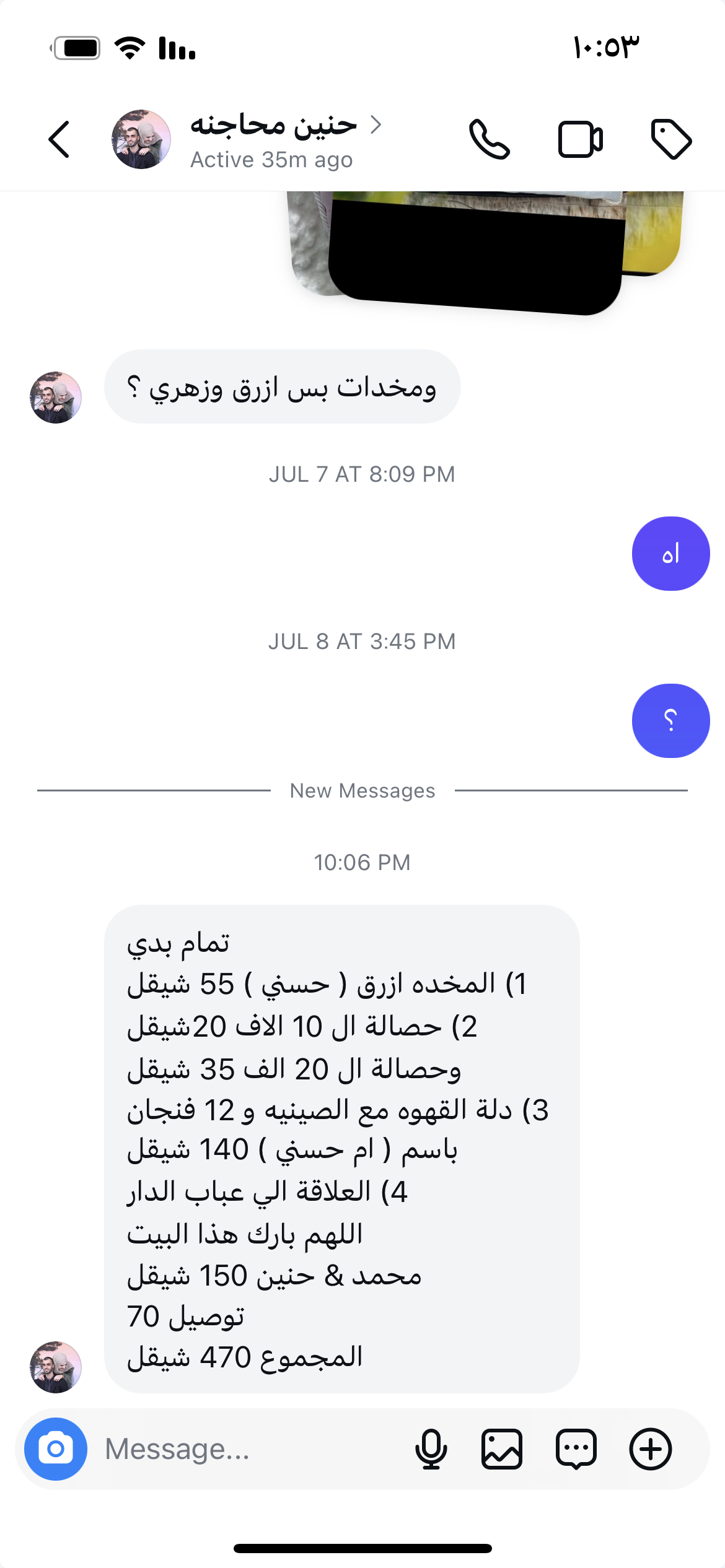Screen dimensions: 725x1568
Task: Record a voice message
Action: click(x=431, y=1448)
